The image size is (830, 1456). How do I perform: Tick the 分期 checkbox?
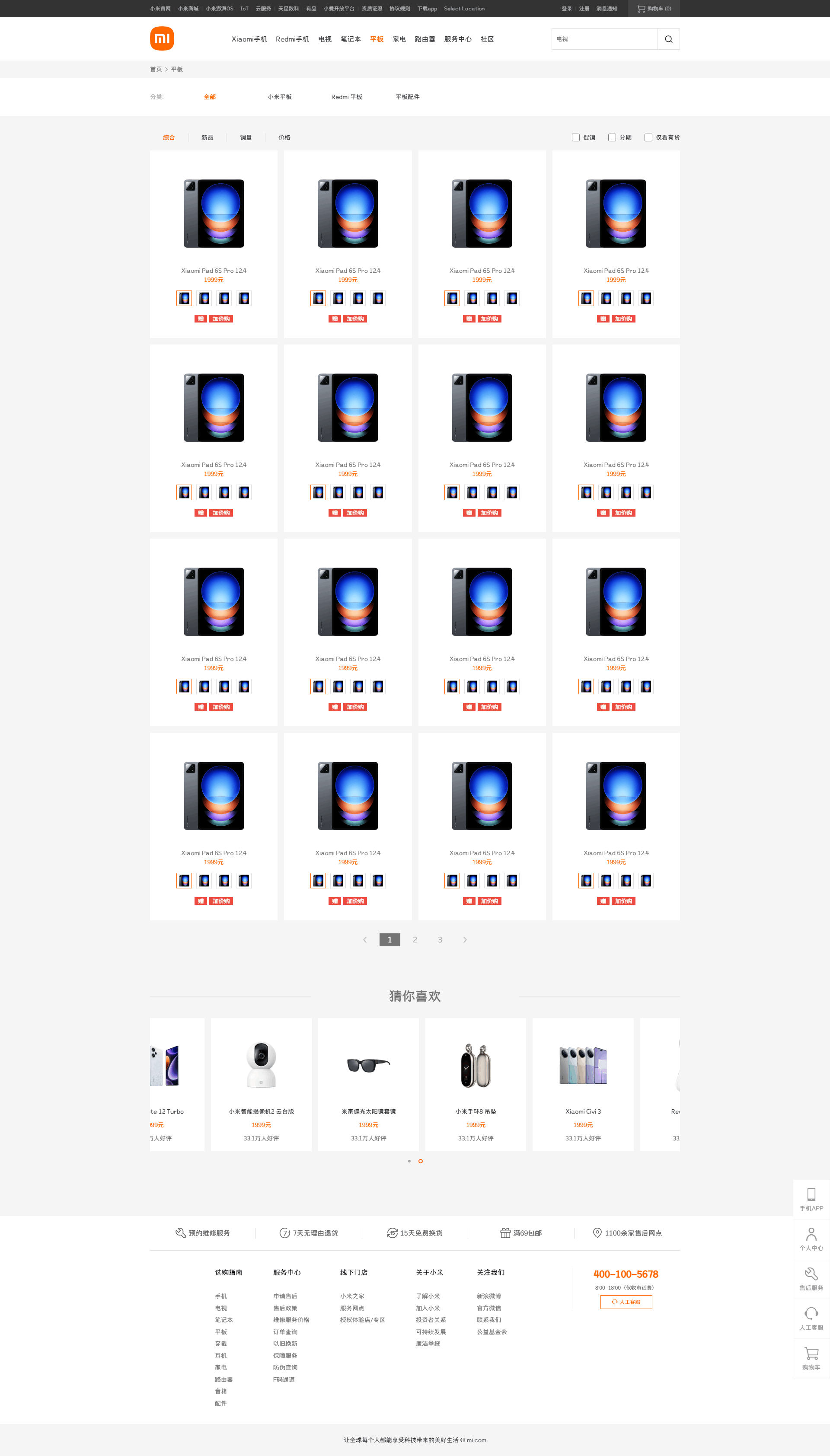(x=612, y=137)
